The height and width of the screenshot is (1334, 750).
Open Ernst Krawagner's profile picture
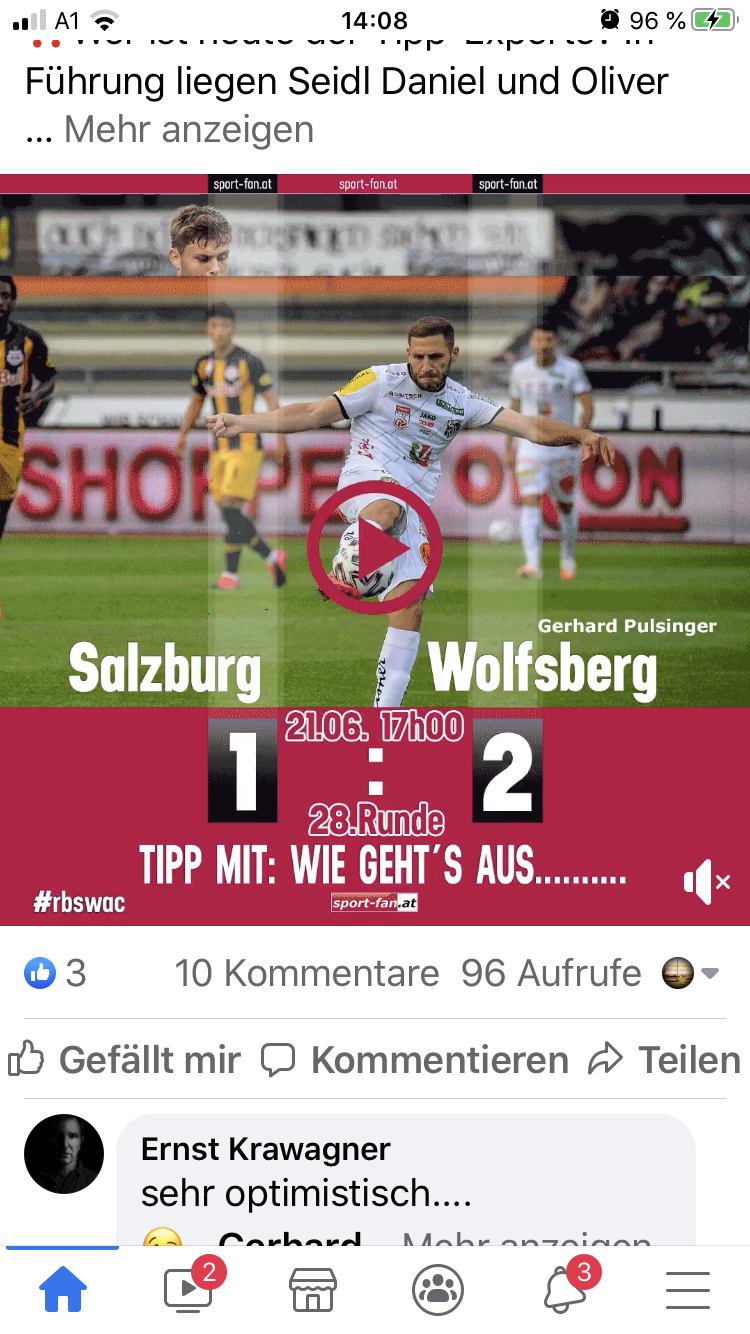(x=64, y=1154)
